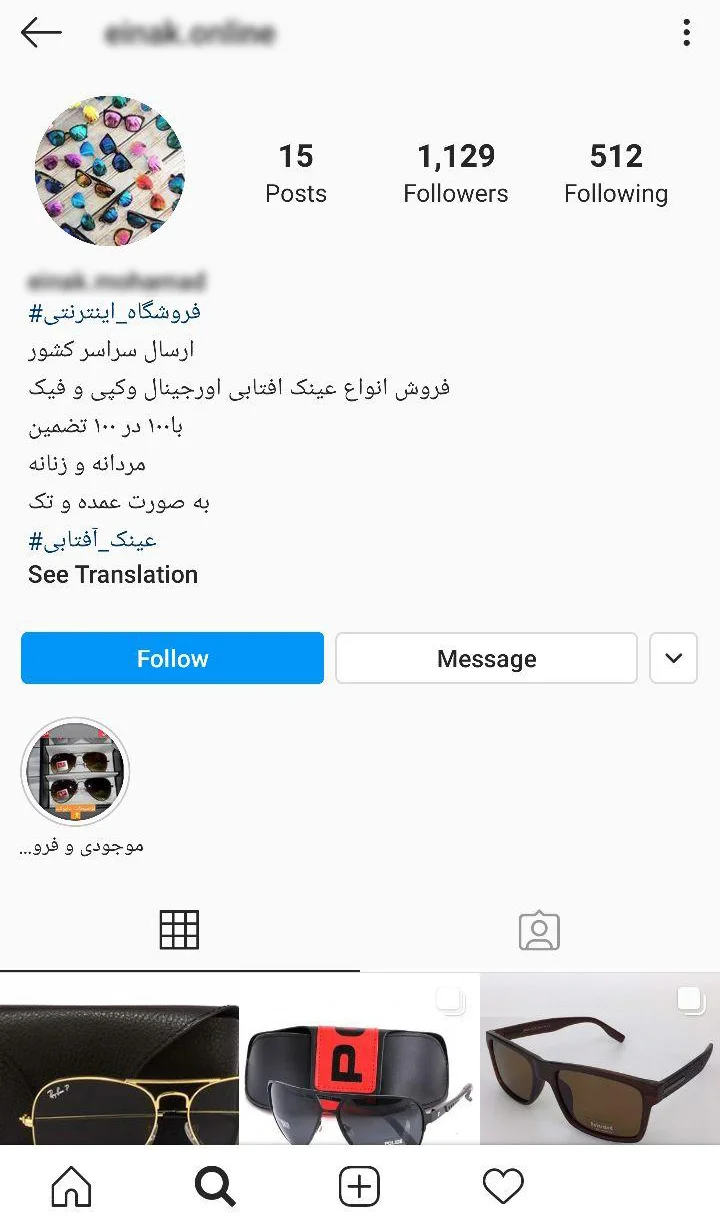Screen dimensions: 720x1229
Task: Go back using the arrow icon
Action: pyautogui.click(x=41, y=33)
